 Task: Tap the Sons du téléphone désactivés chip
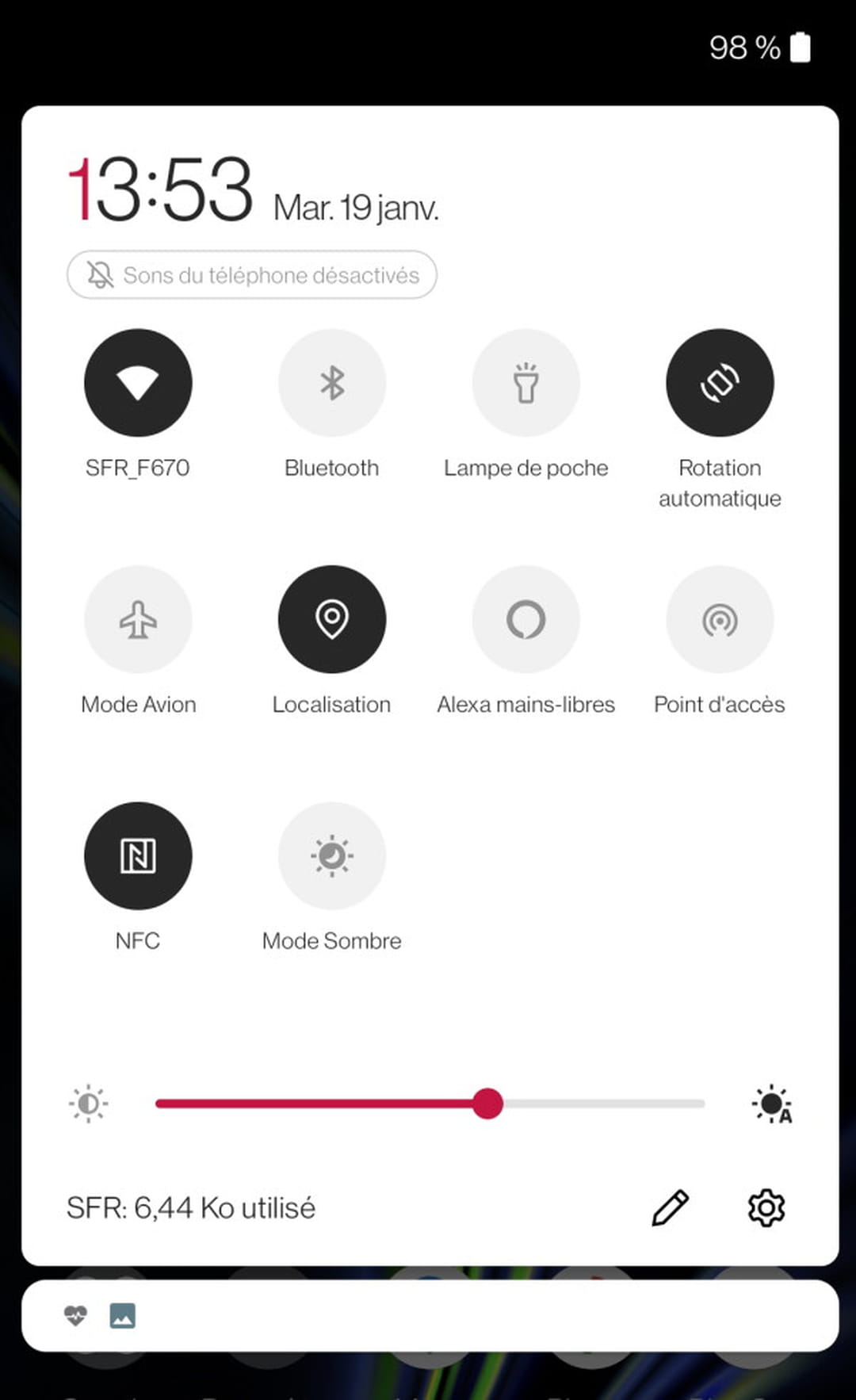coord(252,275)
